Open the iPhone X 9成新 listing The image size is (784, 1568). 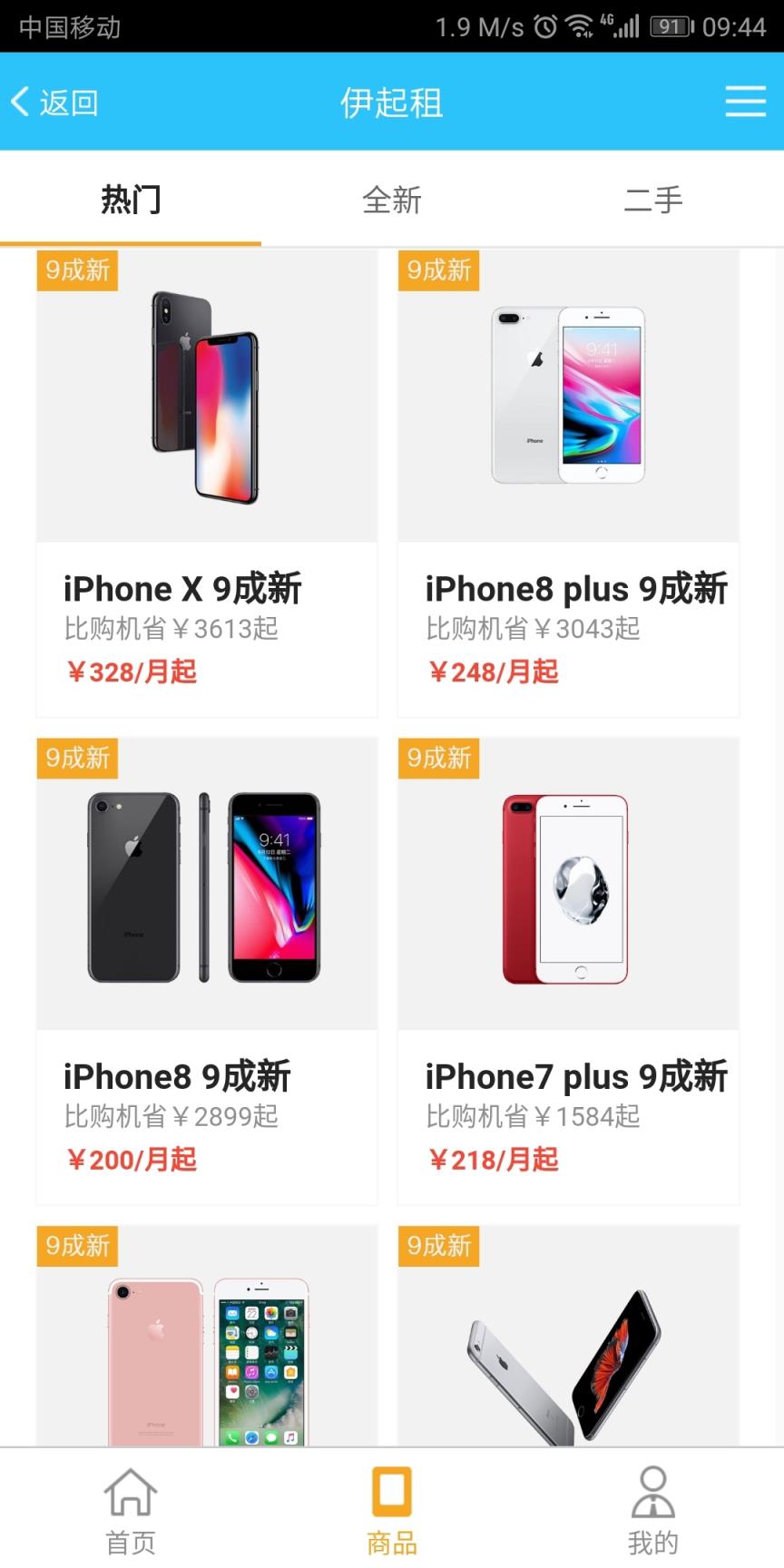click(x=182, y=588)
